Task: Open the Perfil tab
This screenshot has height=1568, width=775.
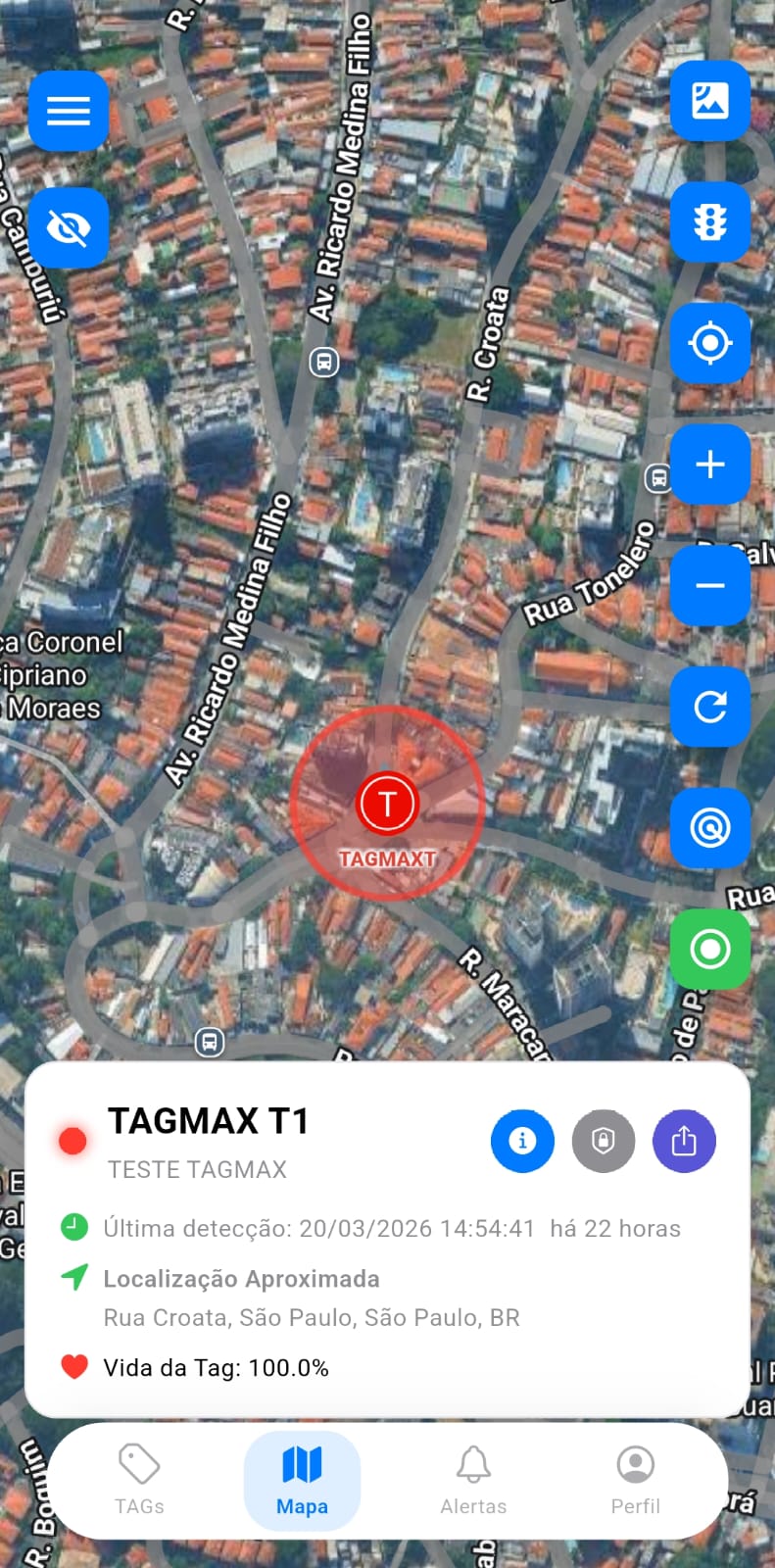Action: click(x=635, y=1480)
